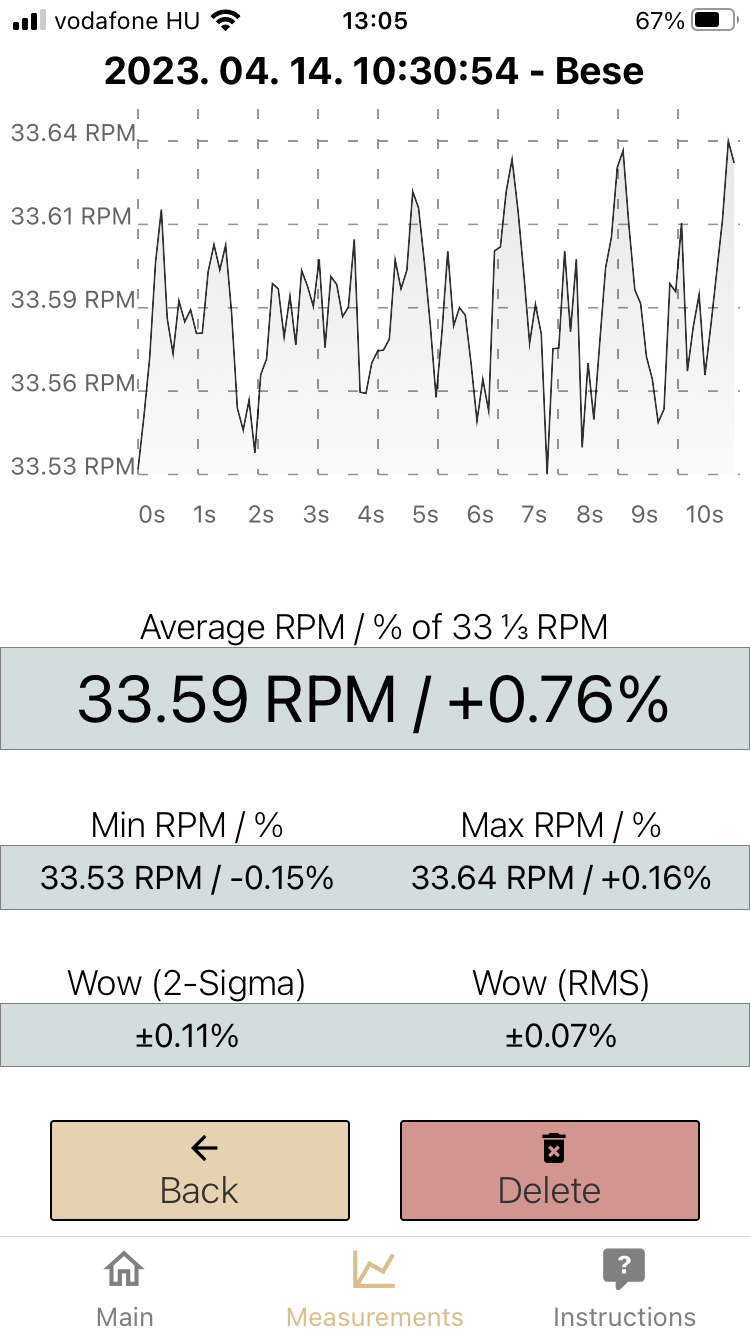
Task: Switch to the Main tab
Action: tap(125, 1287)
